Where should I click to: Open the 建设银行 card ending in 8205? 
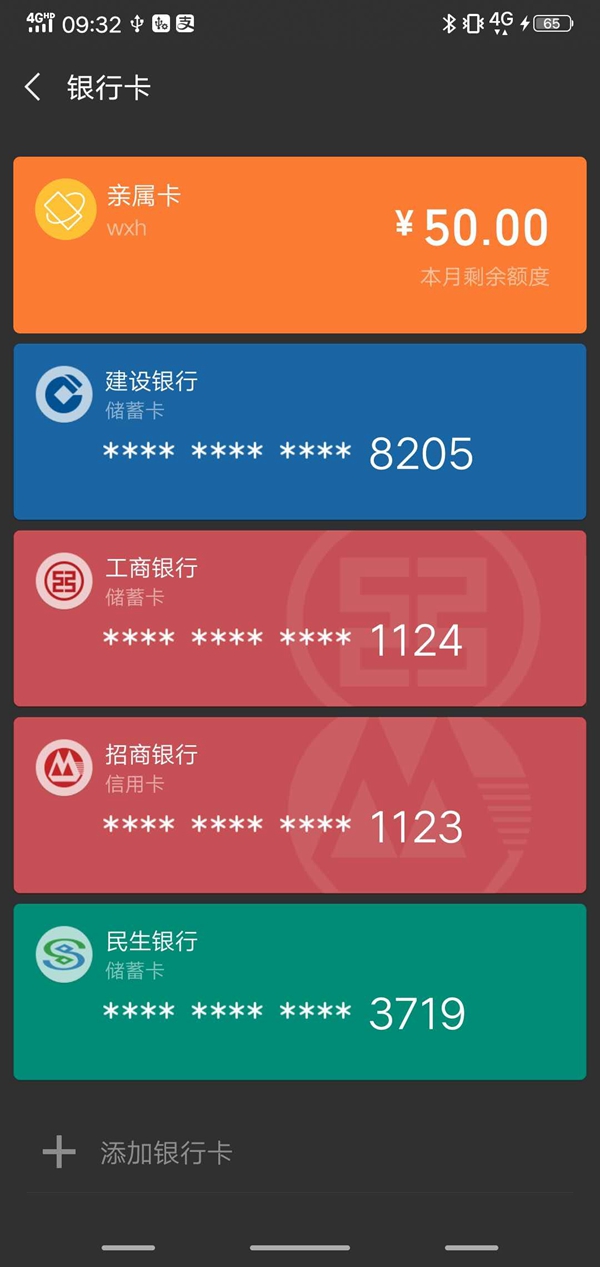299,431
